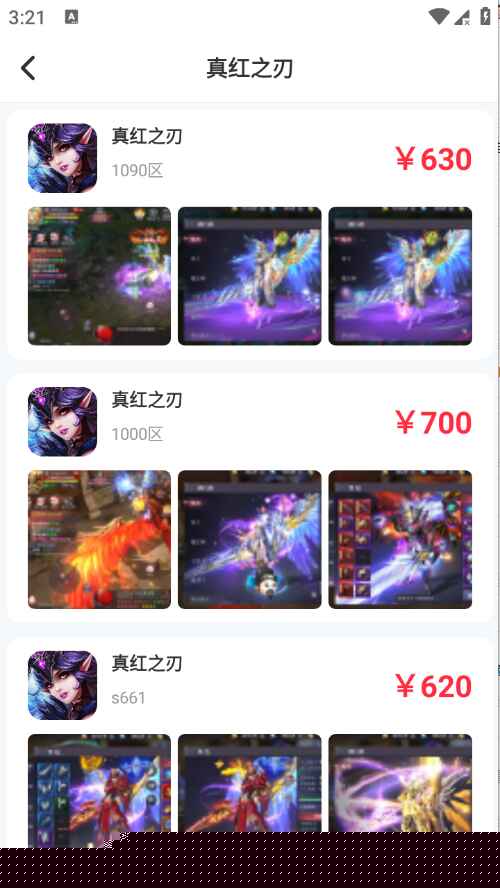View second screenshot of the 1090区 listing
The image size is (500, 888).
pos(250,276)
